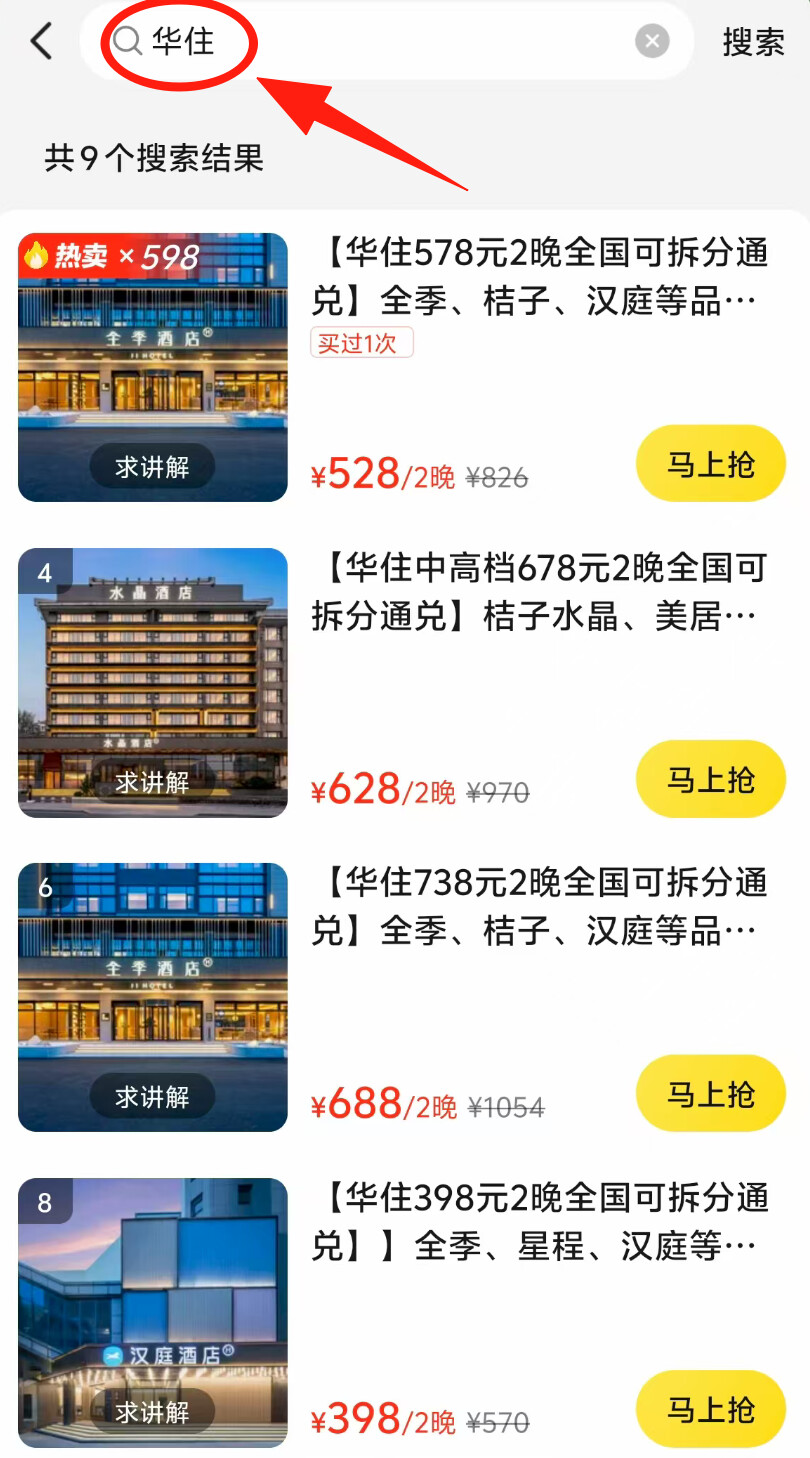This screenshot has height=1458, width=810.
Task: Tap 求讲解 on the ¥688 deal
Action: [x=152, y=1097]
